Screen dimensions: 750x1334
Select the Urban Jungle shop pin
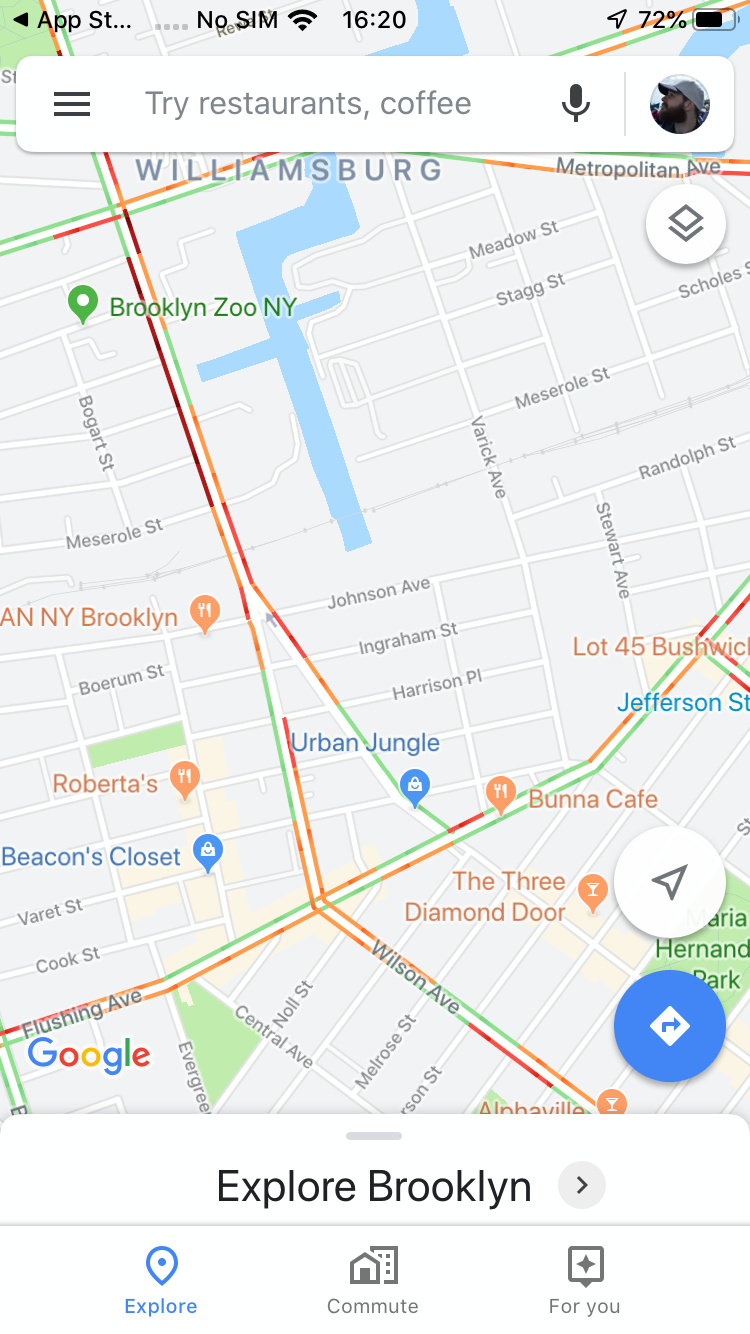(414, 787)
